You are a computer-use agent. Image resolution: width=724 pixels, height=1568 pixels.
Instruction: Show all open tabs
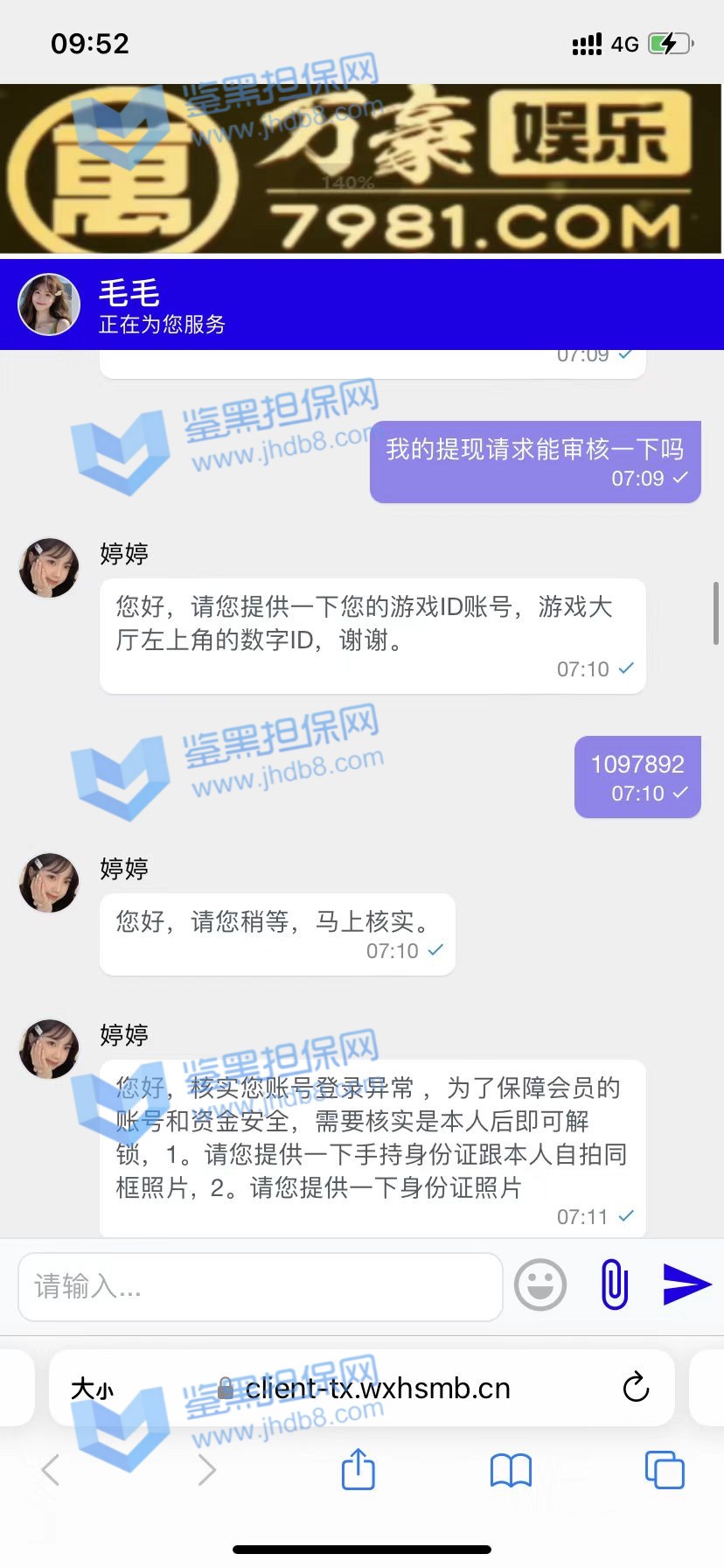coord(664,1470)
